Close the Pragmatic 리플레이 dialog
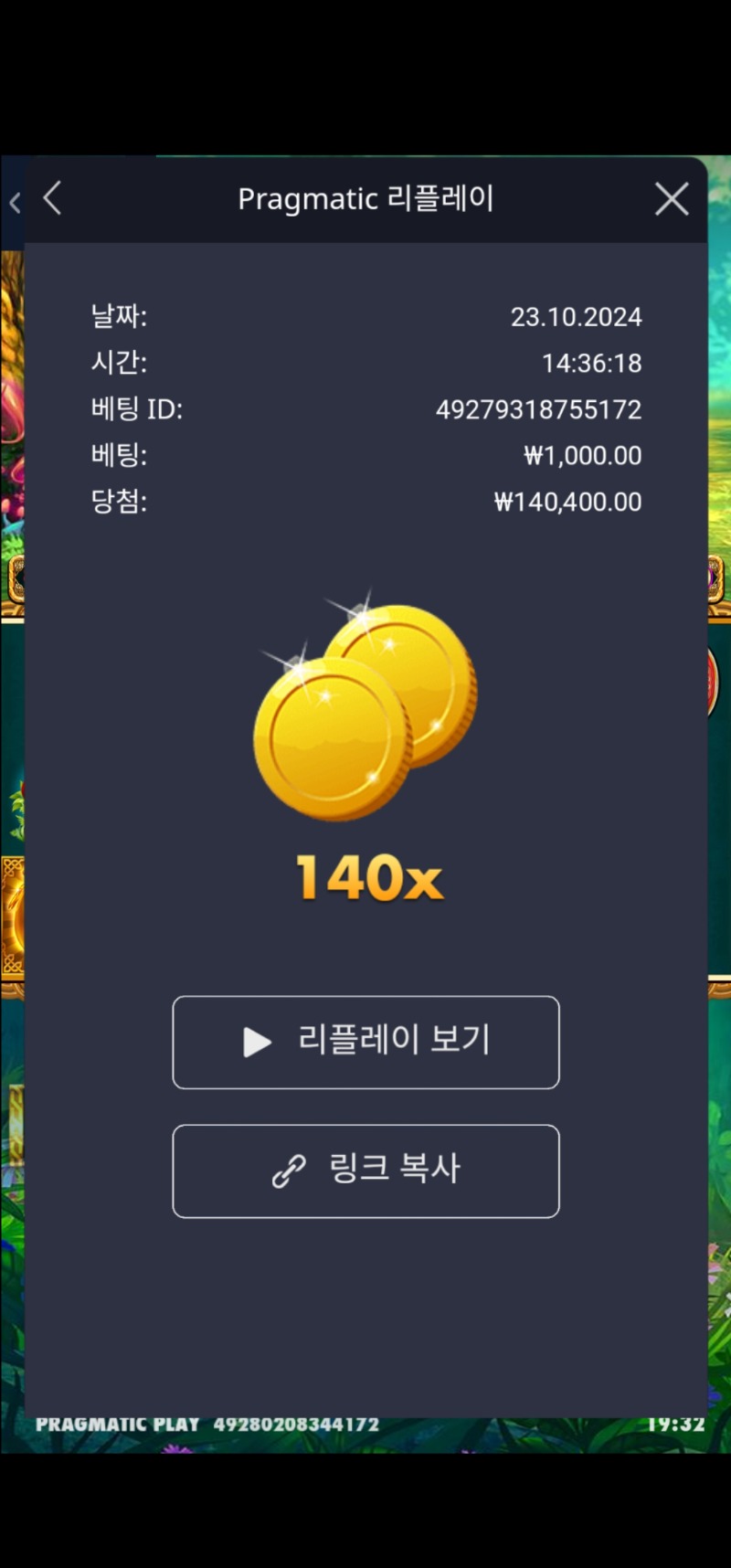 click(x=672, y=198)
